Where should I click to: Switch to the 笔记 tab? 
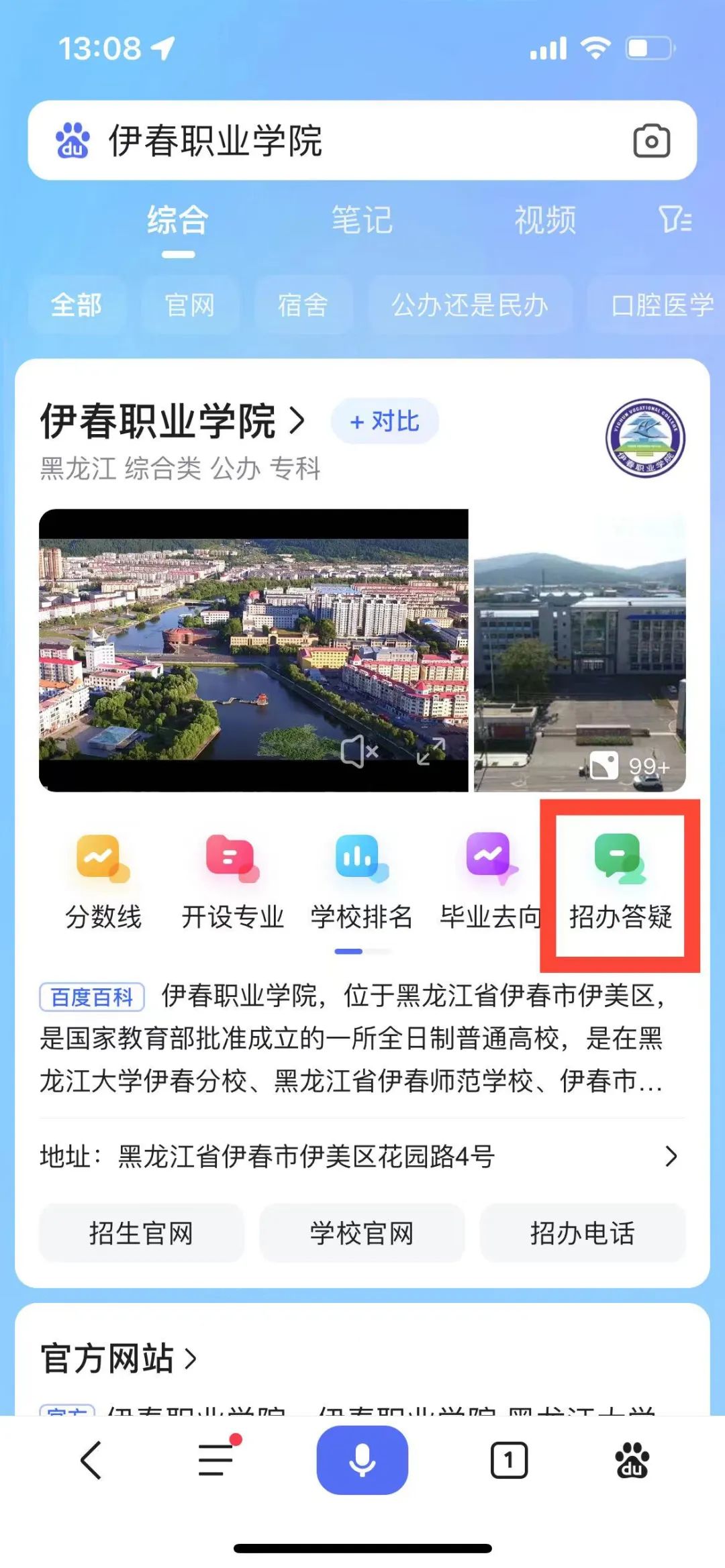tap(362, 220)
